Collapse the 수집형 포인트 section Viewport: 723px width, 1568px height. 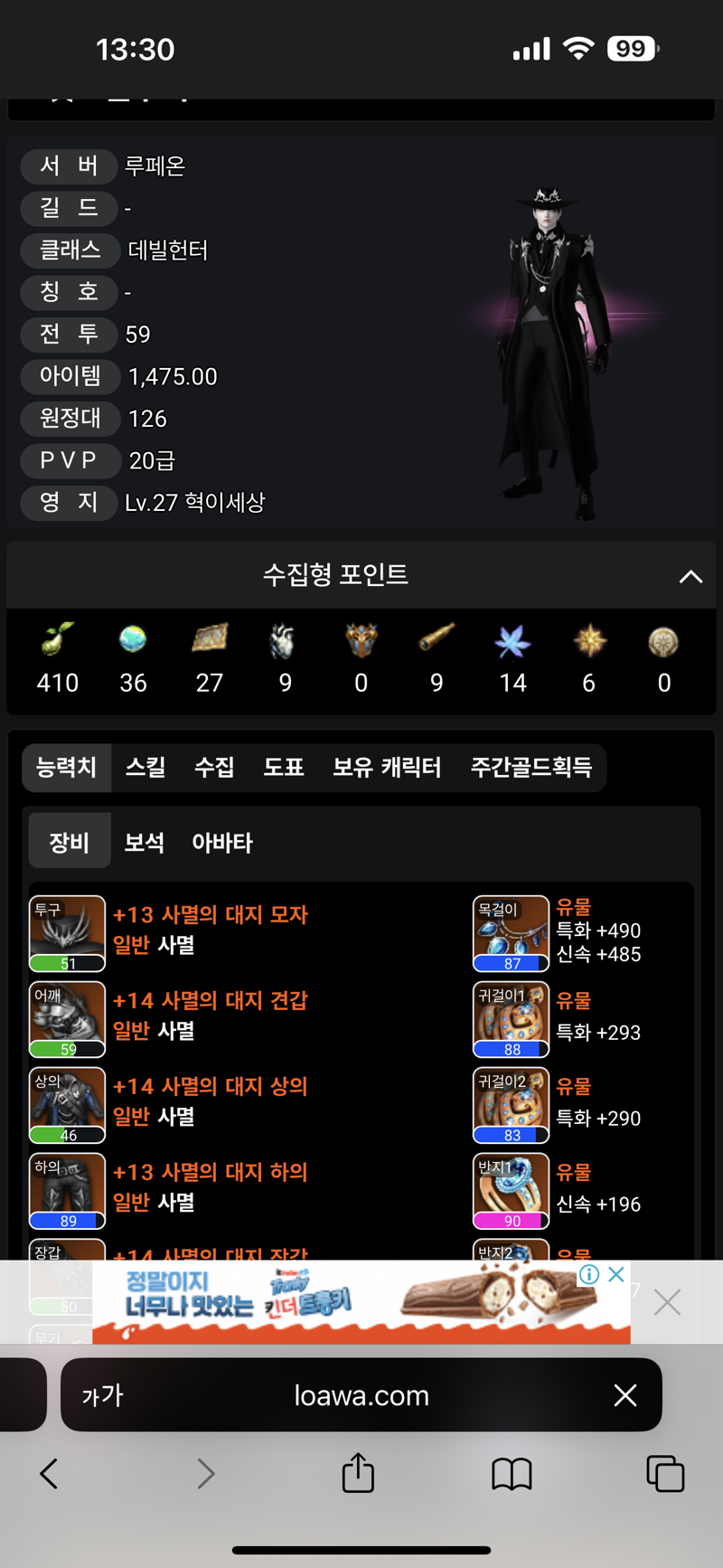point(690,576)
